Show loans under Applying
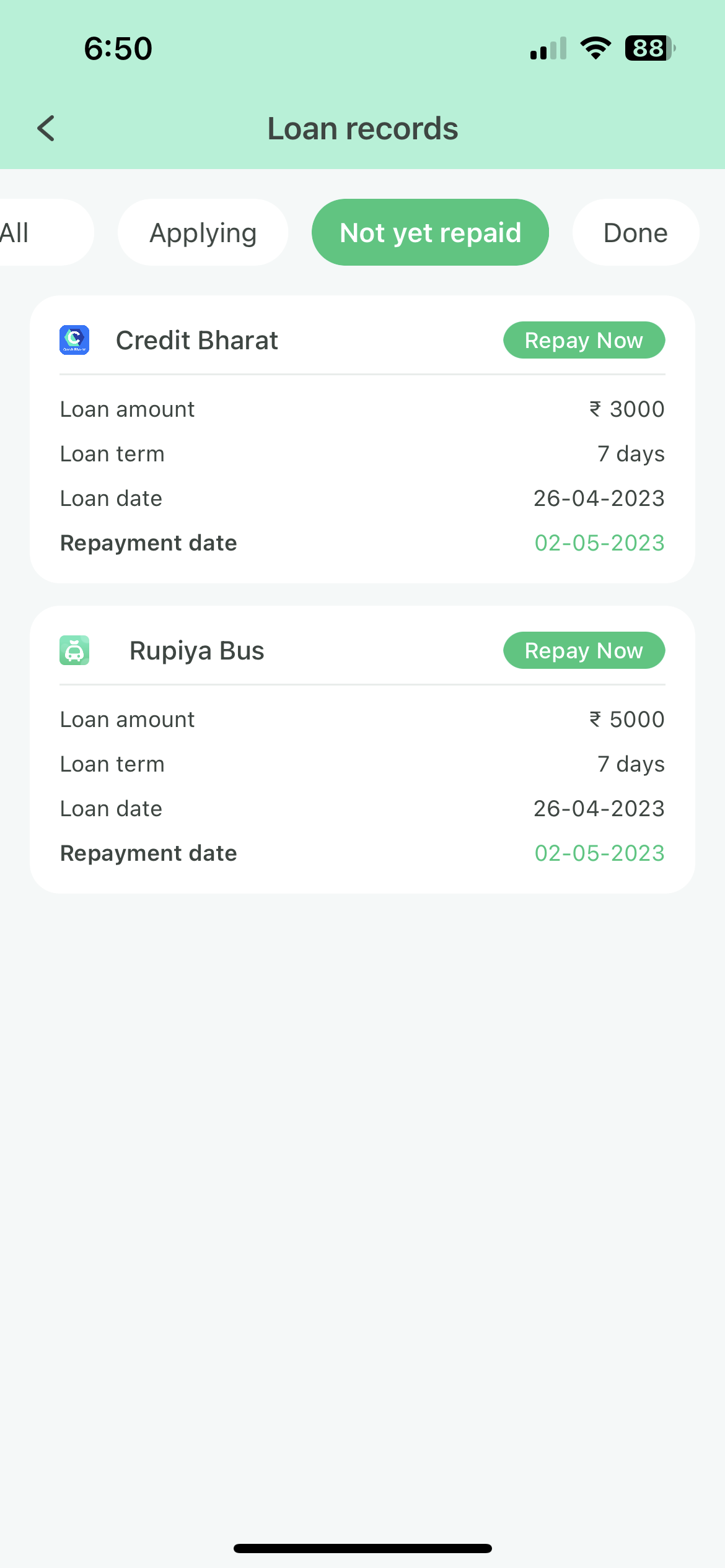725x1568 pixels. [203, 233]
